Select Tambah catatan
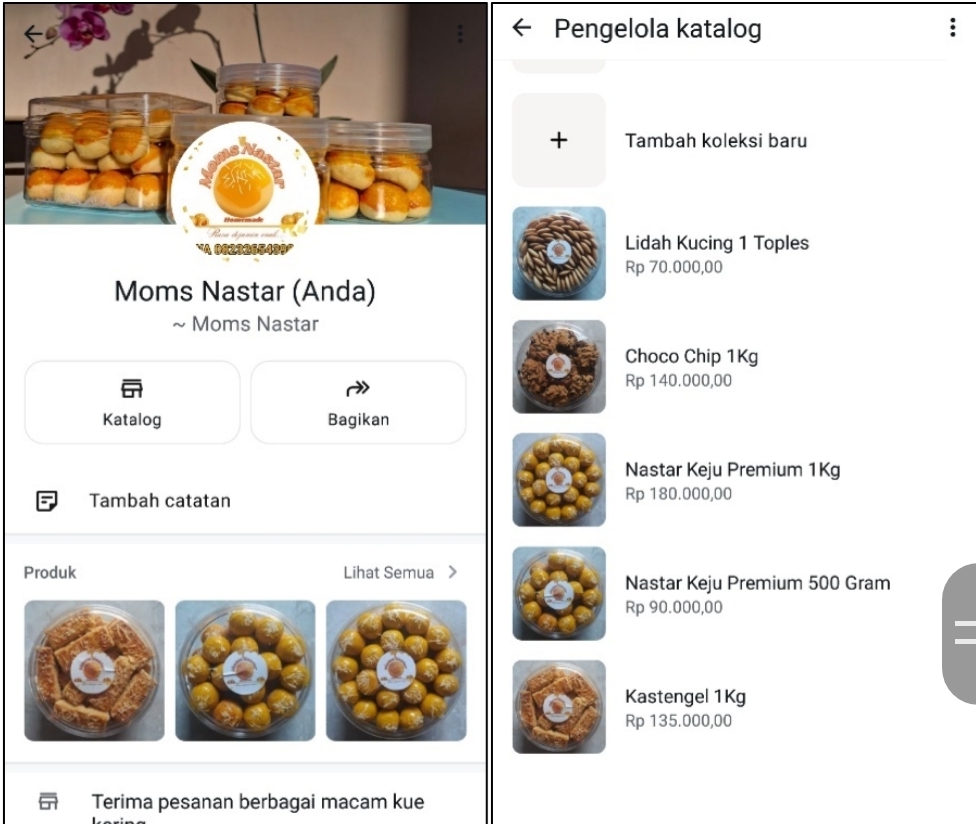The height and width of the screenshot is (824, 976). pos(160,501)
